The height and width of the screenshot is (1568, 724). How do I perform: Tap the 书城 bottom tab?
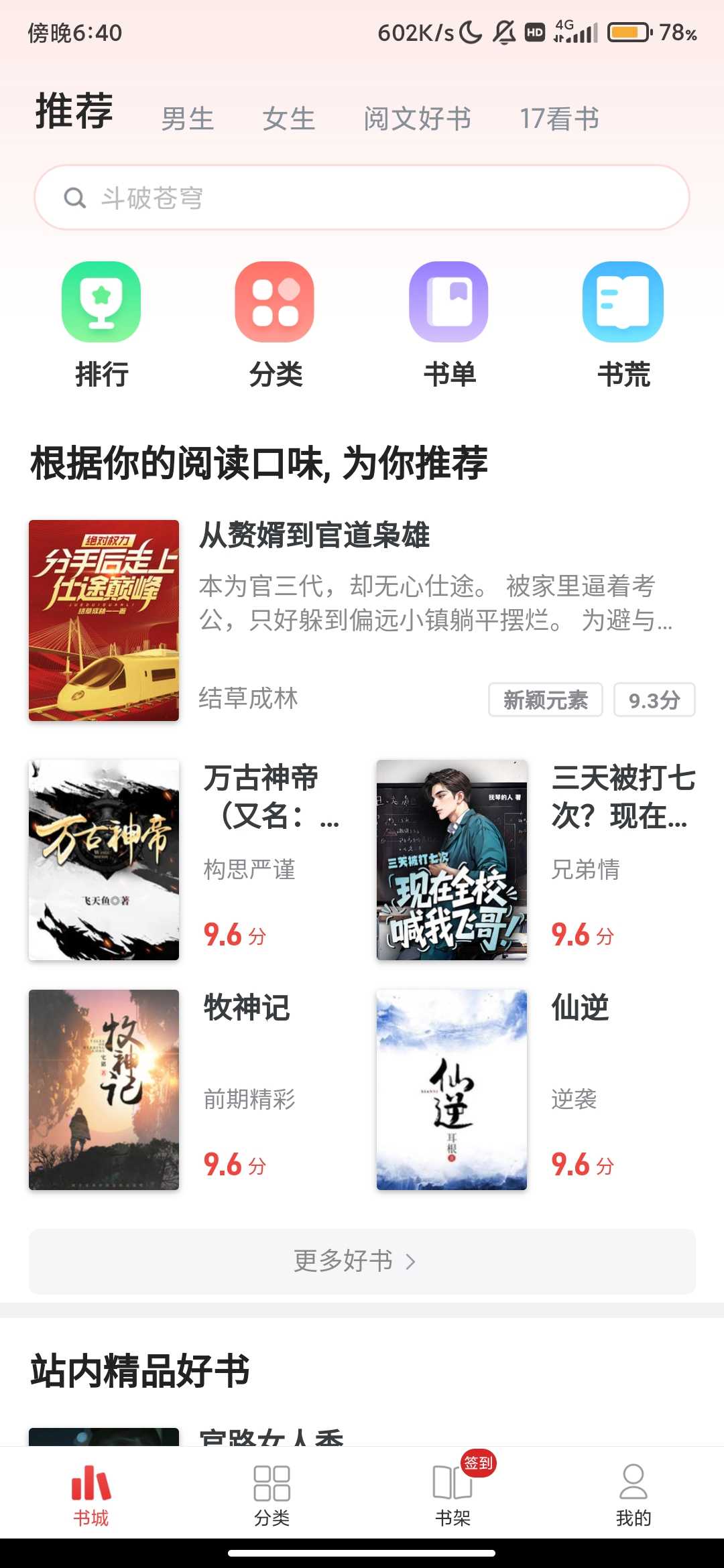[x=90, y=1494]
